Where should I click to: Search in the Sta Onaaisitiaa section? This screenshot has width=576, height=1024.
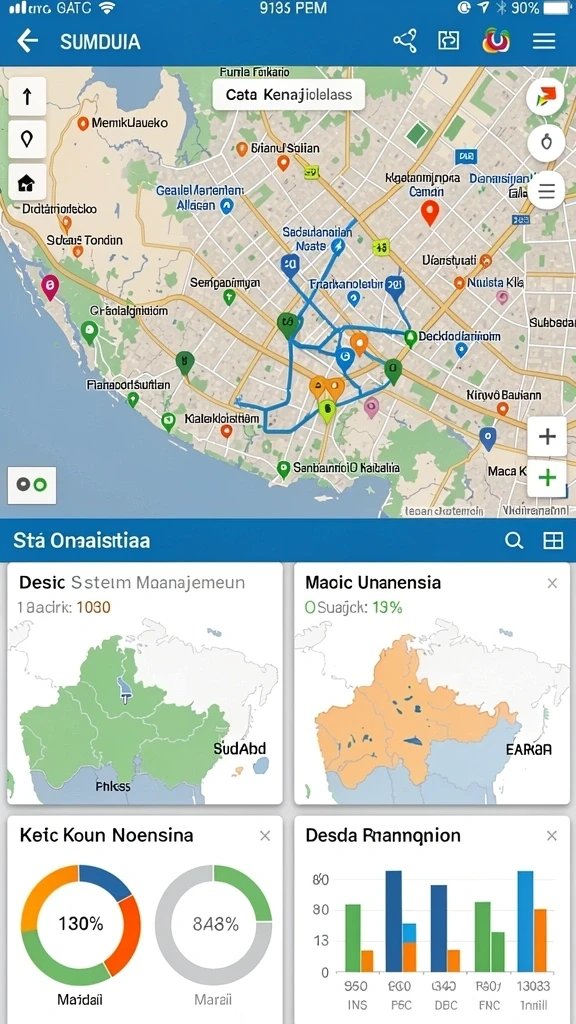[x=514, y=540]
